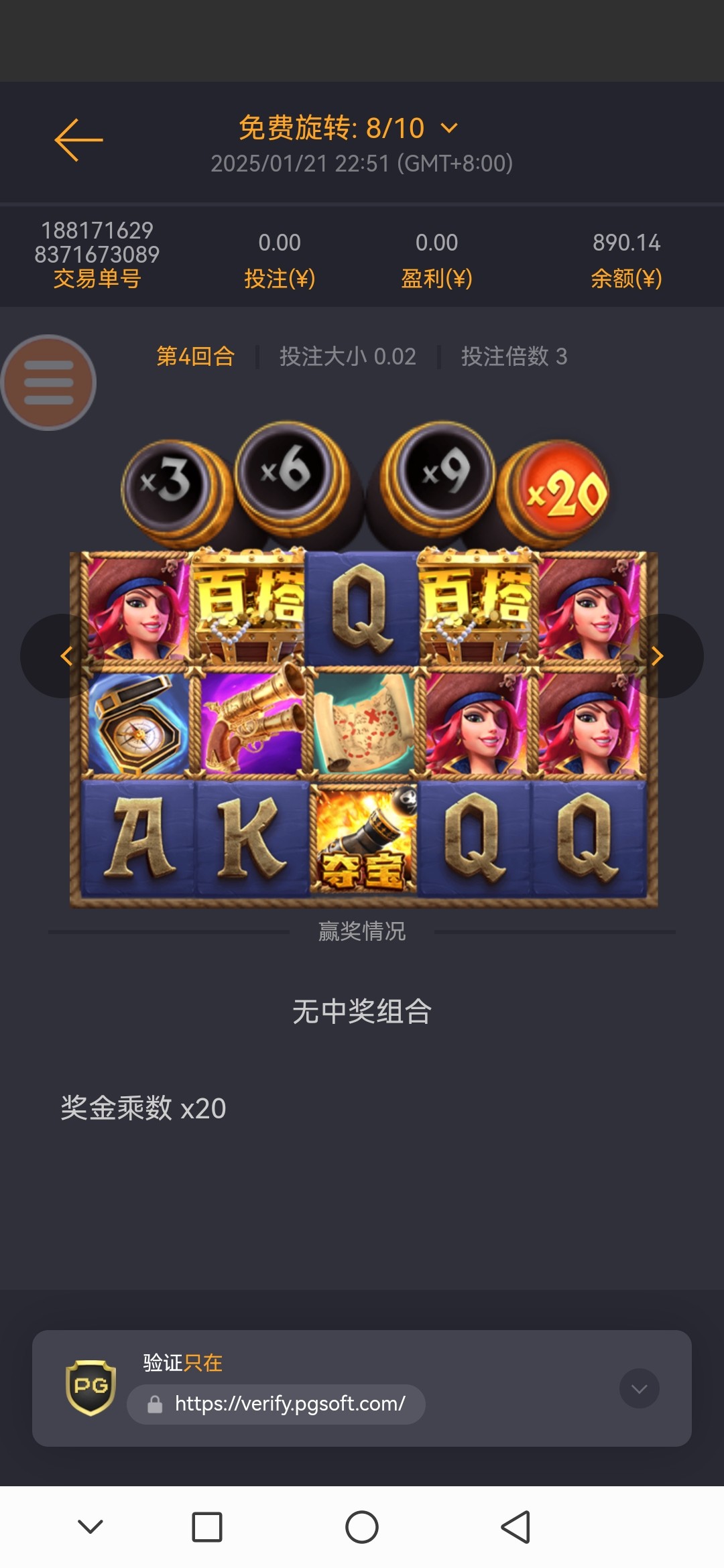Show the previous round with left arrow

pos(66,656)
